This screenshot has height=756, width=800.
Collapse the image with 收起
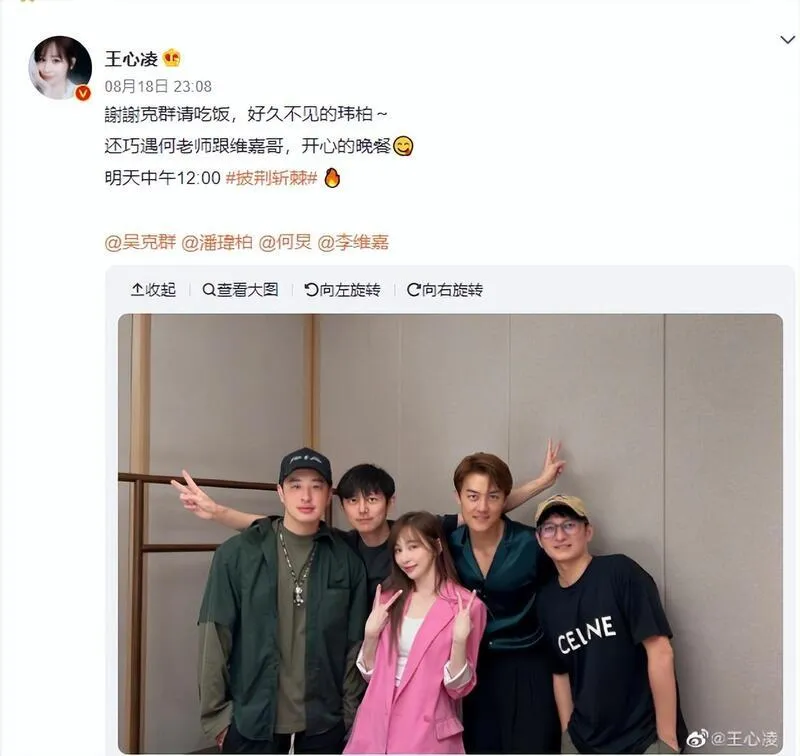pyautogui.click(x=153, y=290)
